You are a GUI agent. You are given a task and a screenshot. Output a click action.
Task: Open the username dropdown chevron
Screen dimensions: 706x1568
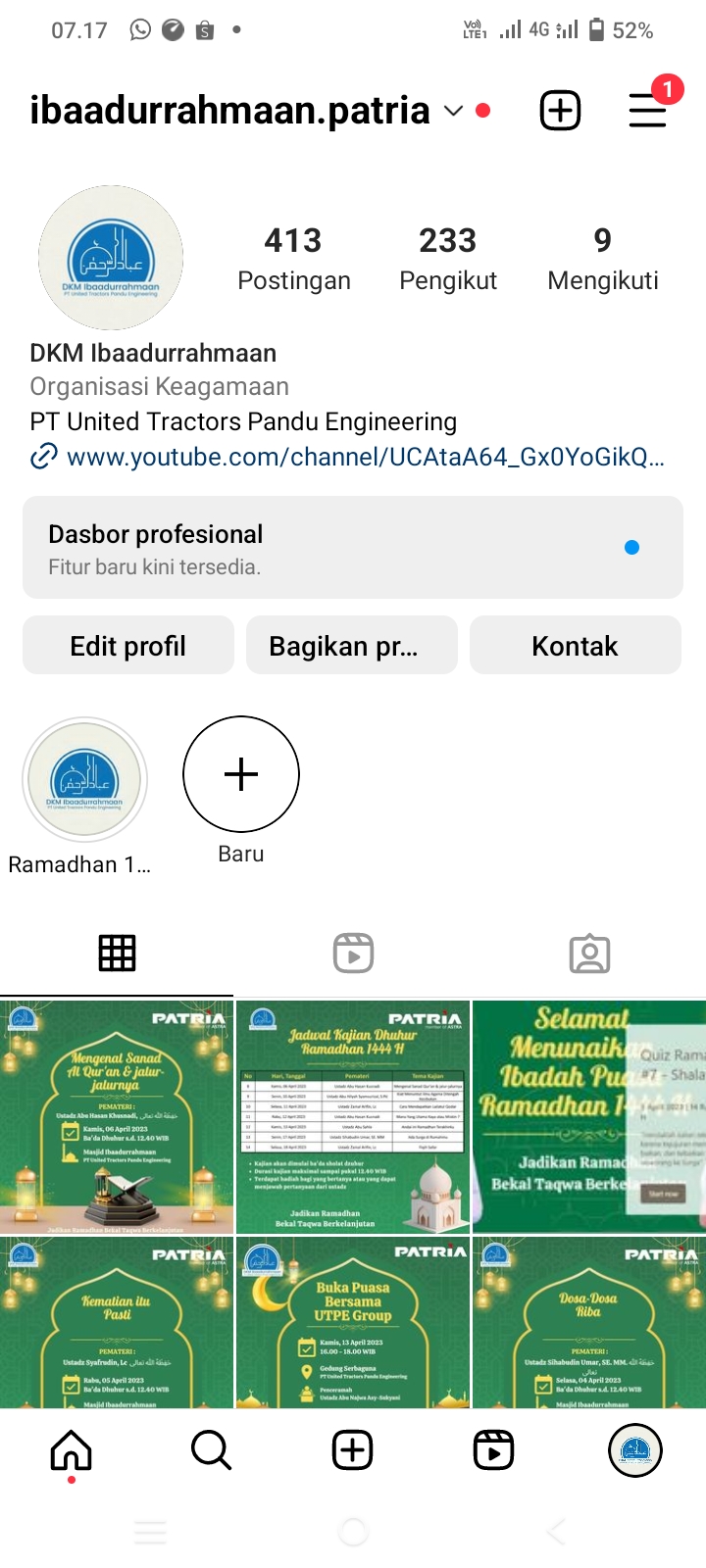tap(453, 111)
